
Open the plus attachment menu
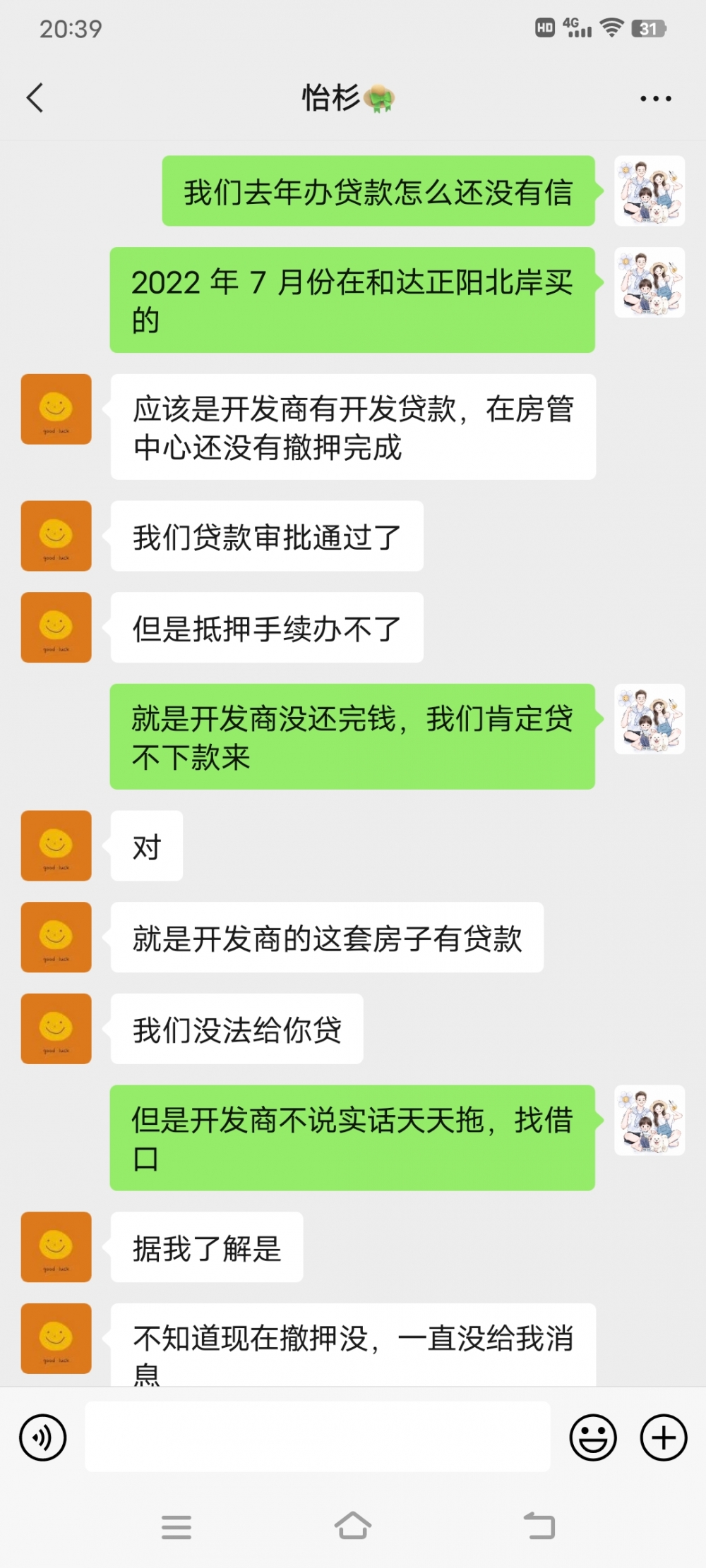663,1437
